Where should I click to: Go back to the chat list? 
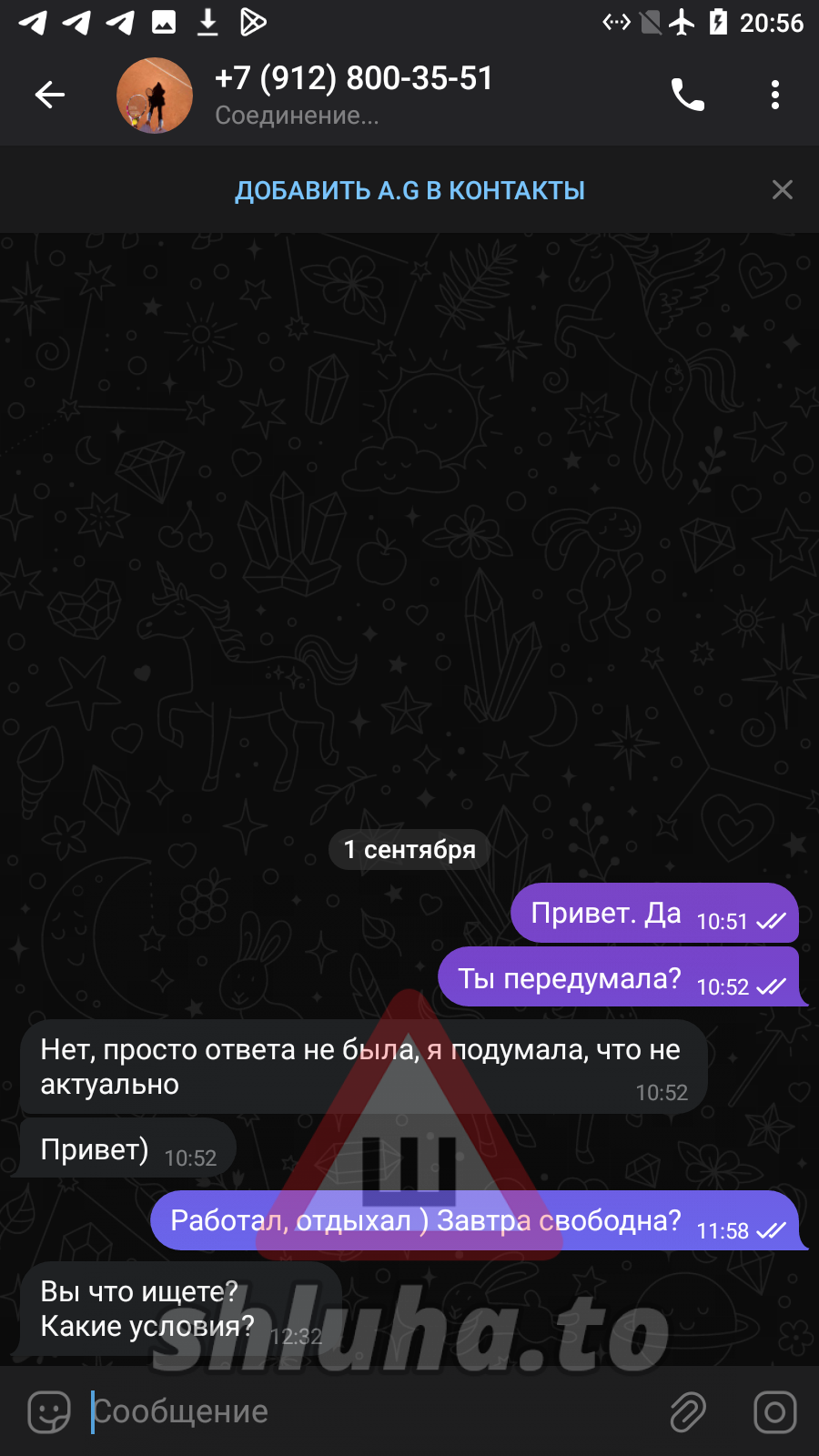point(50,95)
